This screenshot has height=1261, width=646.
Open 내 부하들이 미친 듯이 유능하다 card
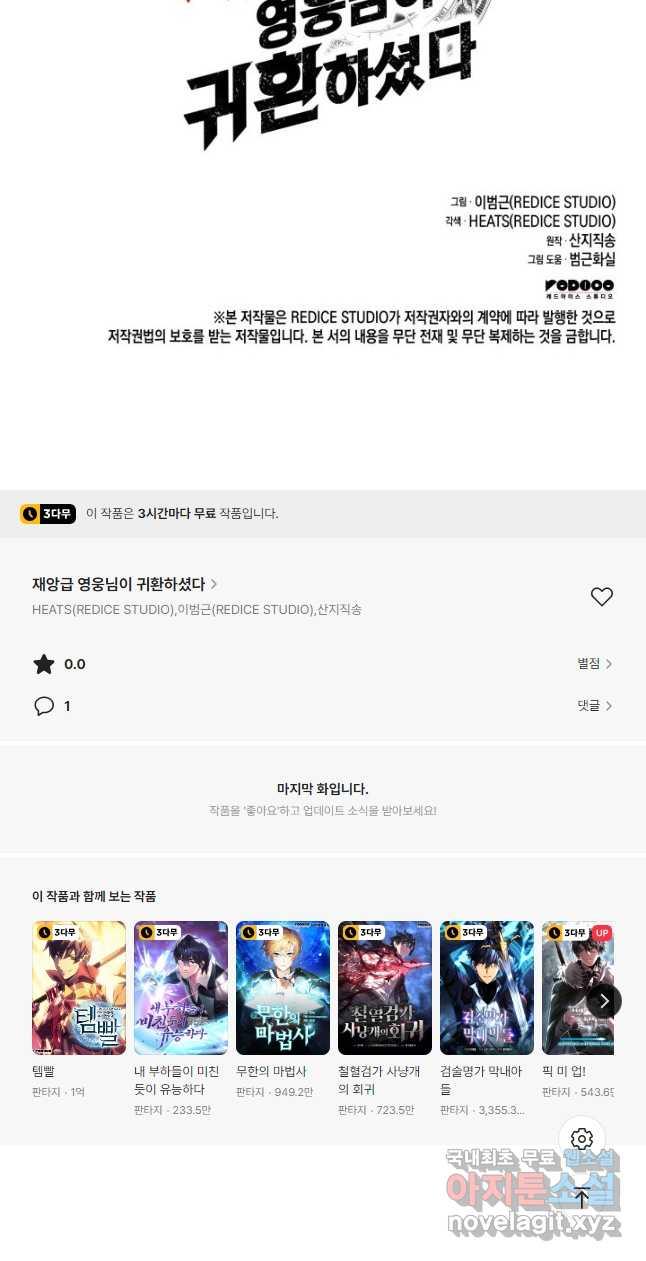(x=181, y=988)
